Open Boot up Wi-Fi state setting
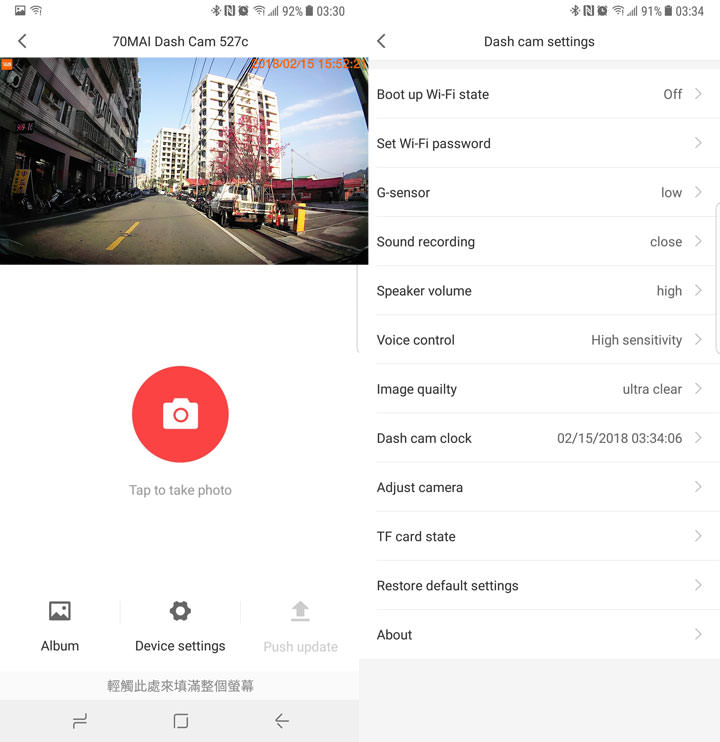This screenshot has height=742, width=720. pos(539,94)
